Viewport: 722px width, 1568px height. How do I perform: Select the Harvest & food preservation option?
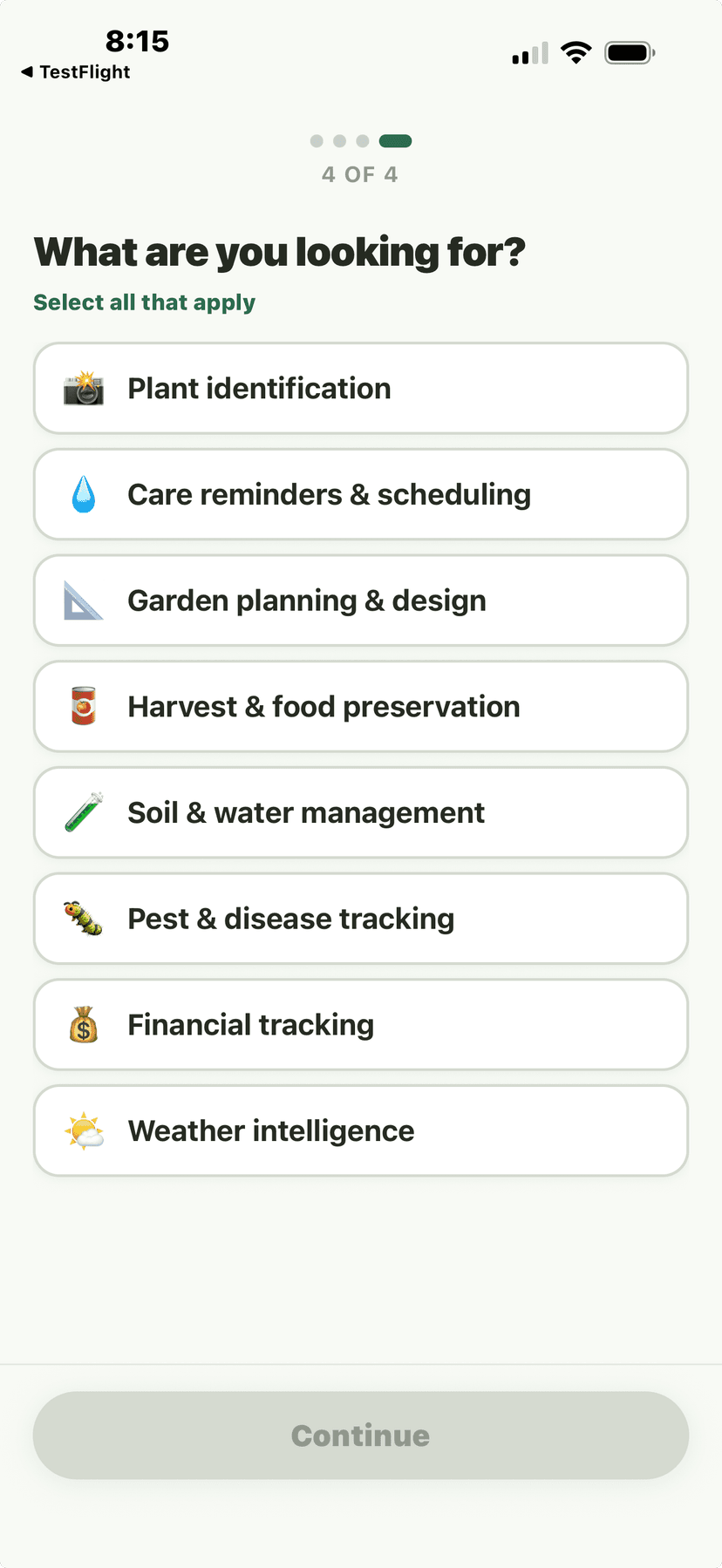pyautogui.click(x=360, y=706)
